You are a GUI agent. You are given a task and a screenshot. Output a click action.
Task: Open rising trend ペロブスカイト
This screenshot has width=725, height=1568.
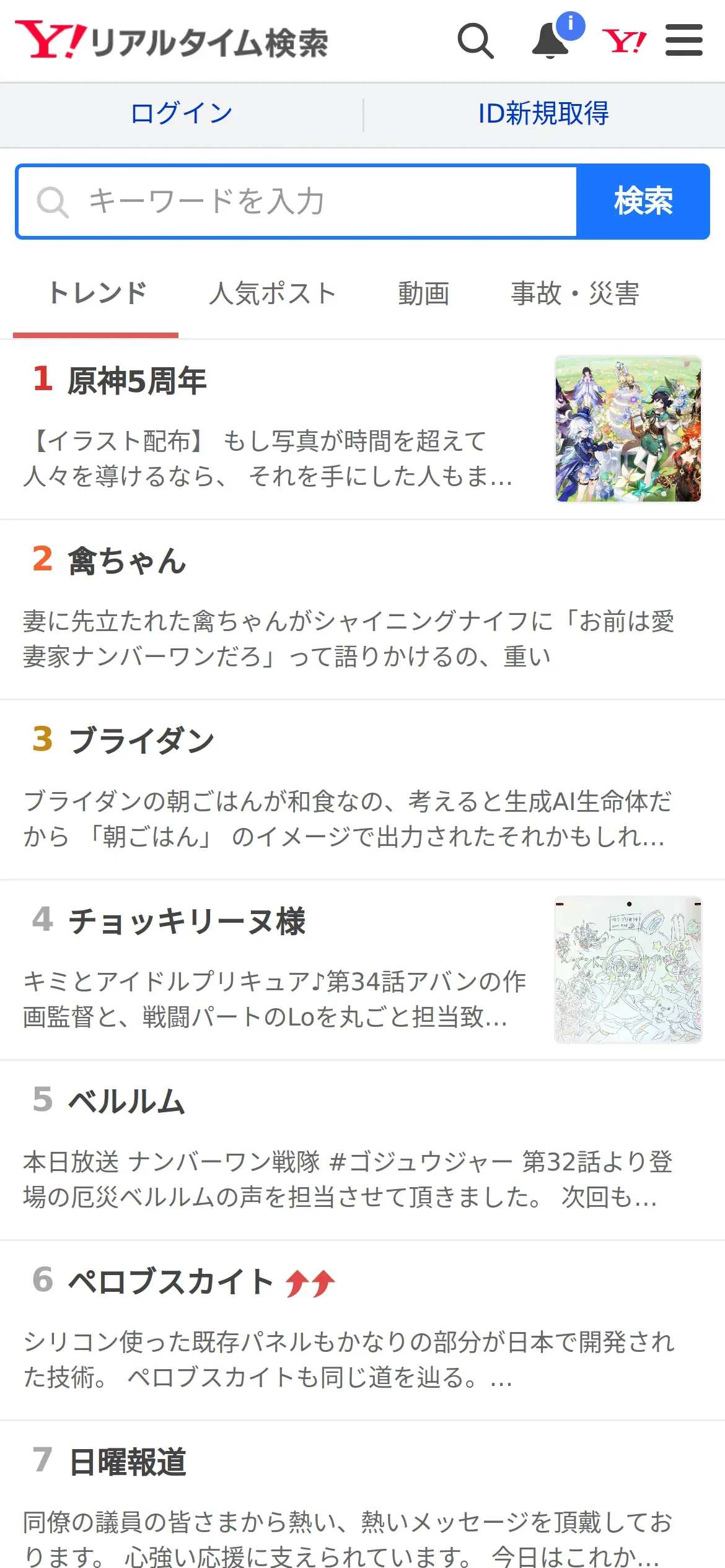pos(170,1282)
